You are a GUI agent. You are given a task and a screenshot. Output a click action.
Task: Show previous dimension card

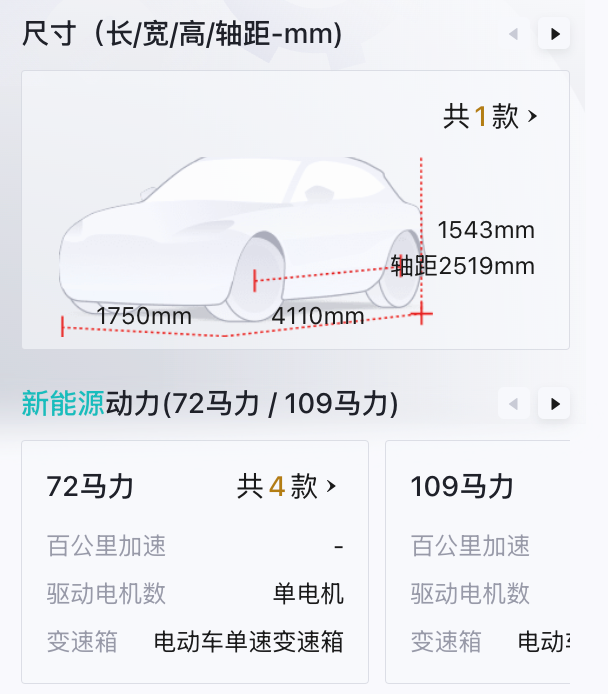[514, 34]
